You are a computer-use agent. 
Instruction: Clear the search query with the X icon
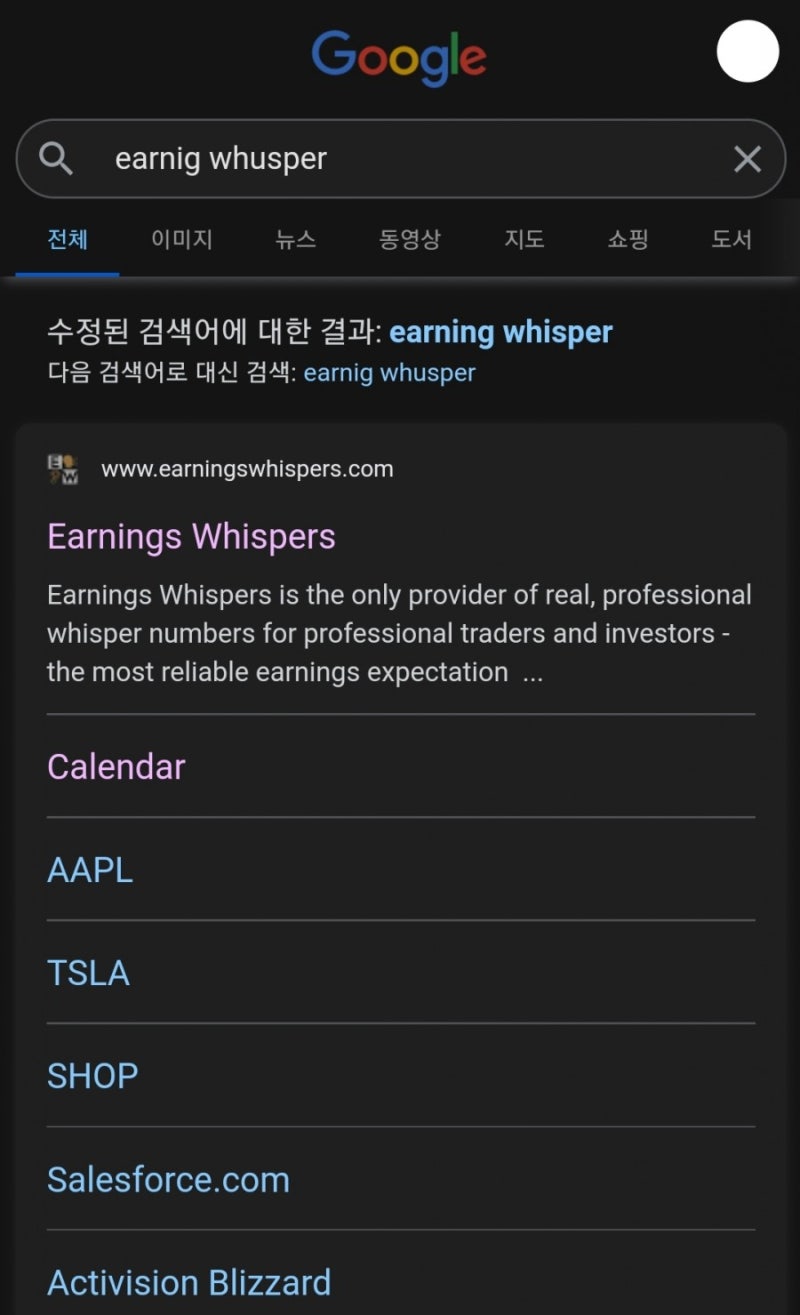coord(747,158)
